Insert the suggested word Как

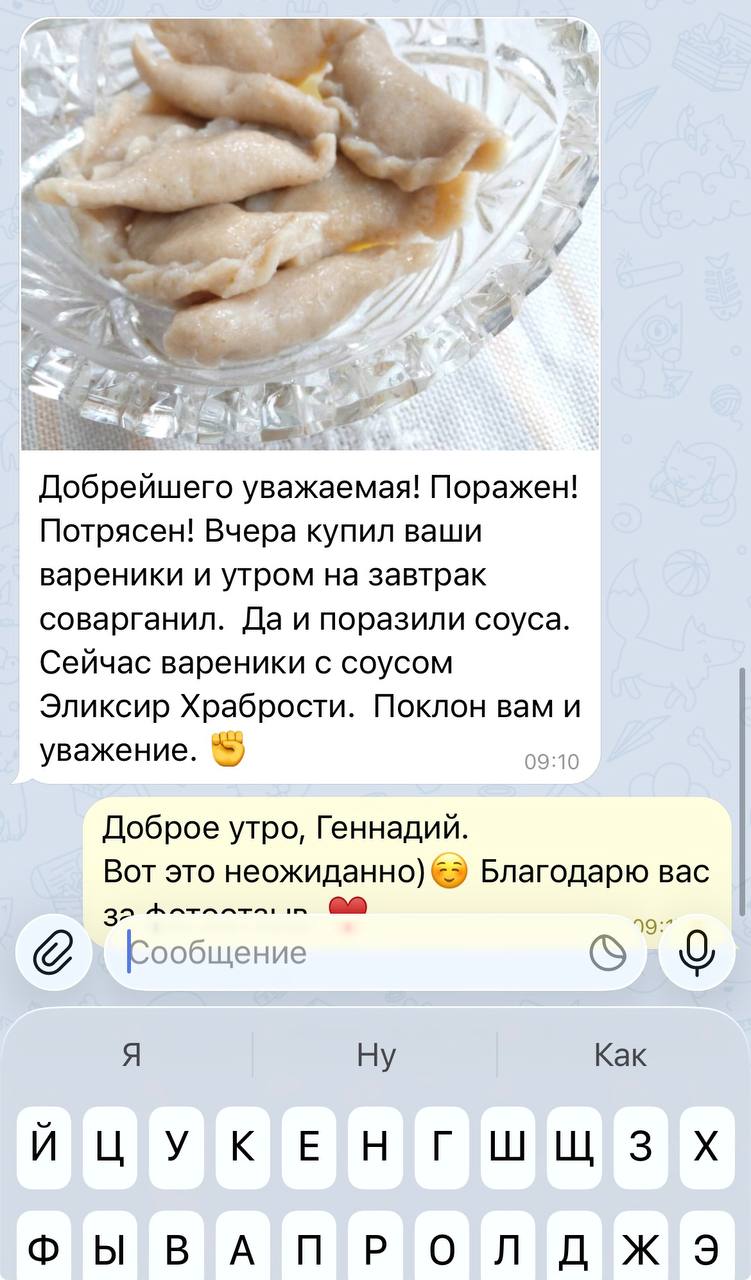coord(620,1055)
